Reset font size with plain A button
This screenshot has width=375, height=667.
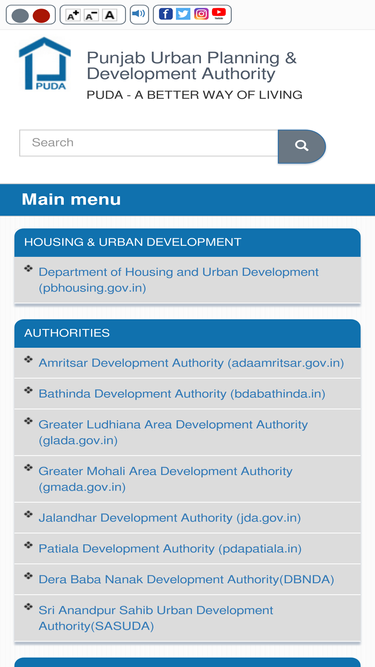[110, 15]
